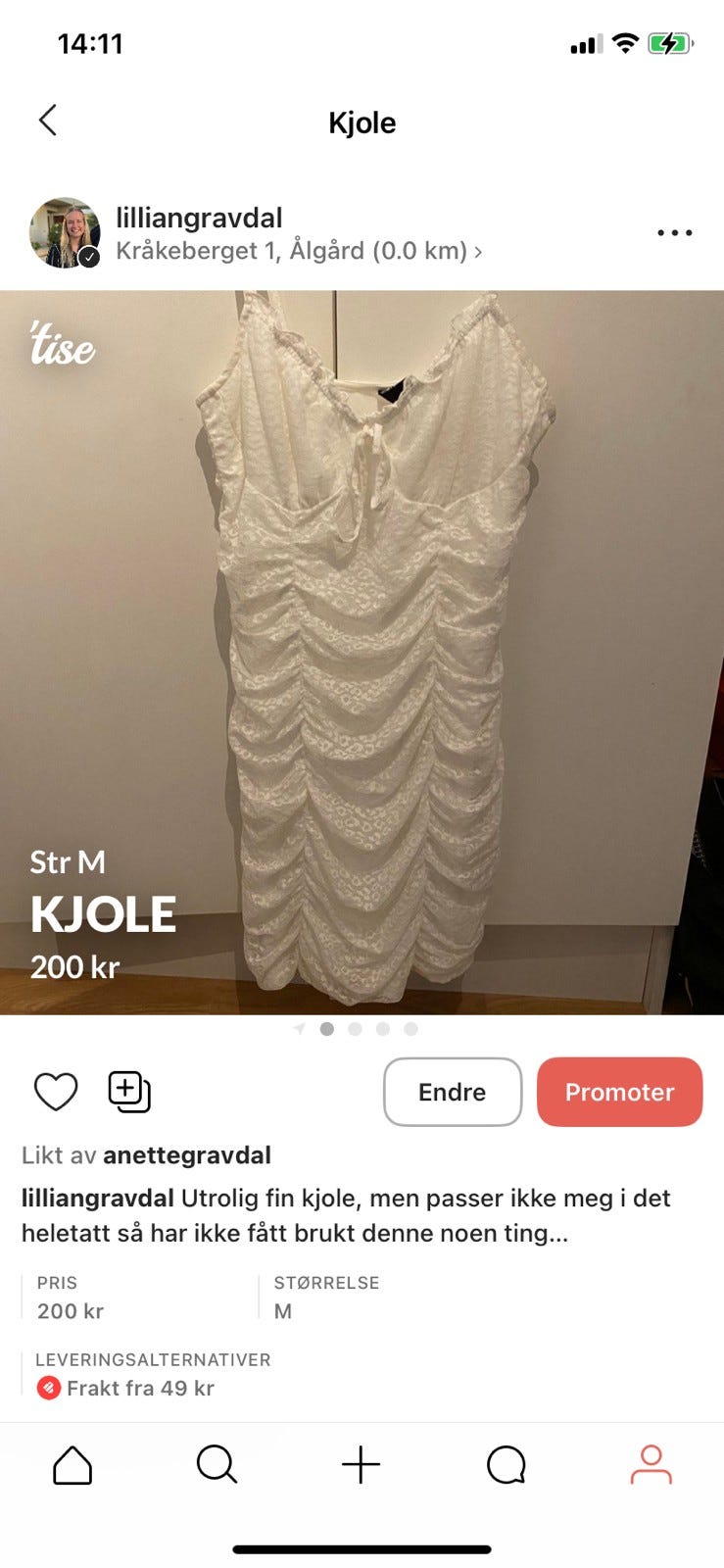Viewport: 724px width, 1568px height.
Task: Select the search icon in bottom navigation
Action: click(217, 1465)
